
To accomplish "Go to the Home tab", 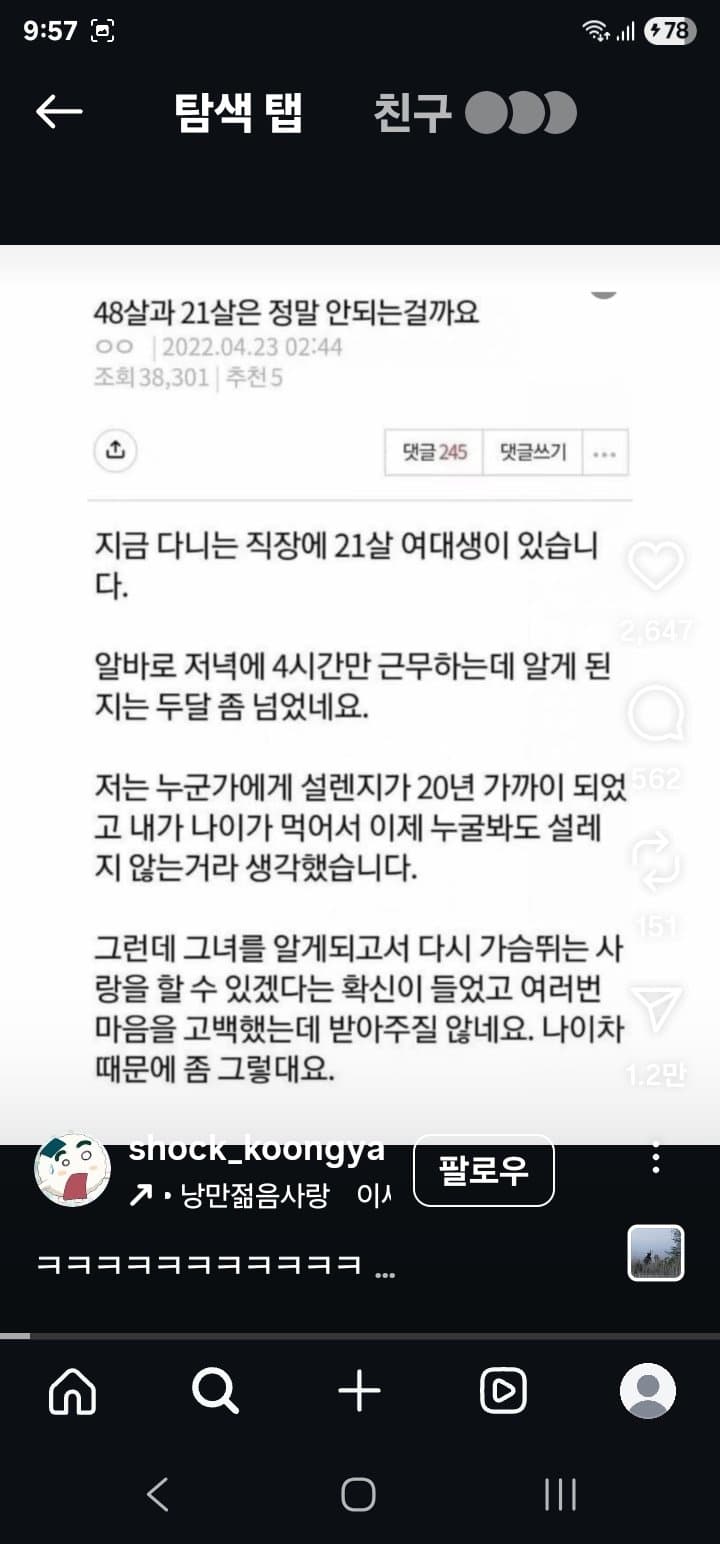I will [73, 1391].
